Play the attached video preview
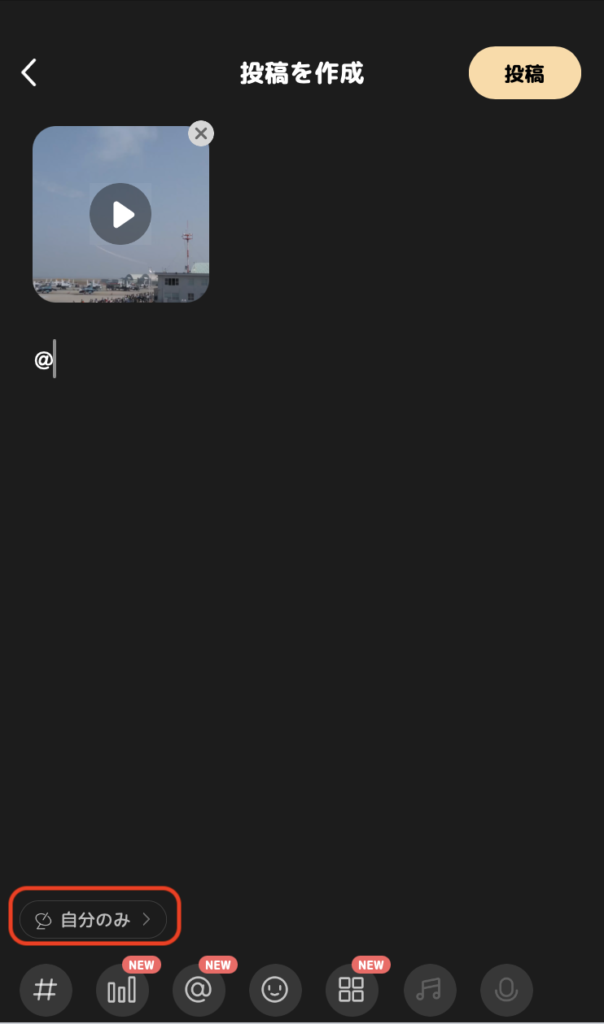The image size is (604, 1024). tap(120, 214)
